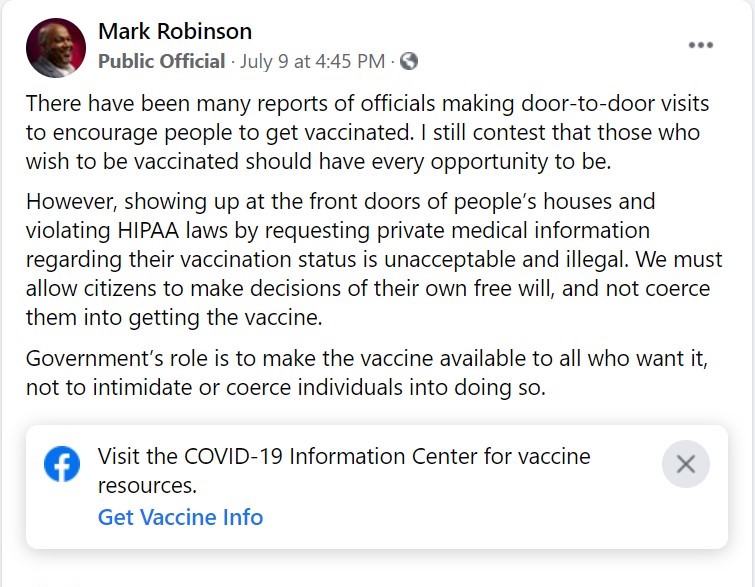Open the July 9 post timestamp
This screenshot has width=755, height=587.
click(313, 61)
